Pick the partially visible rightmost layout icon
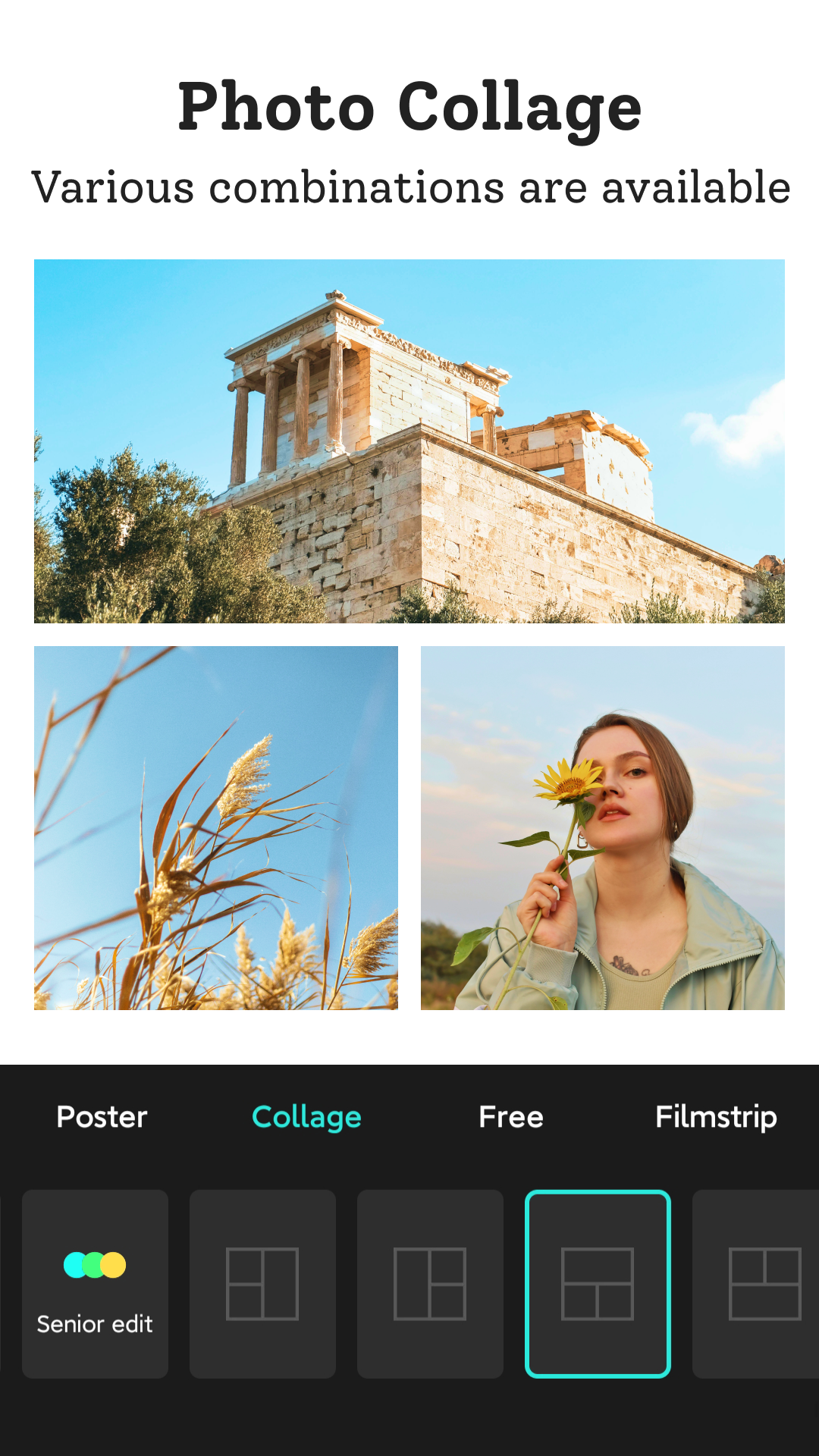819x1456 pixels. click(x=766, y=1282)
